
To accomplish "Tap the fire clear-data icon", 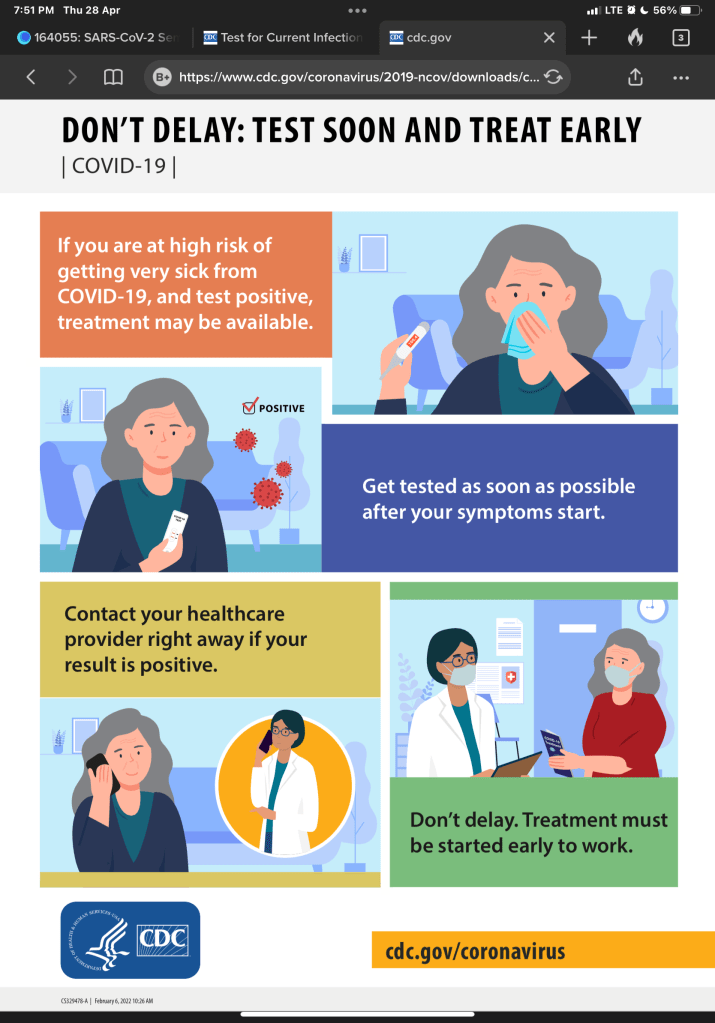I will point(635,38).
